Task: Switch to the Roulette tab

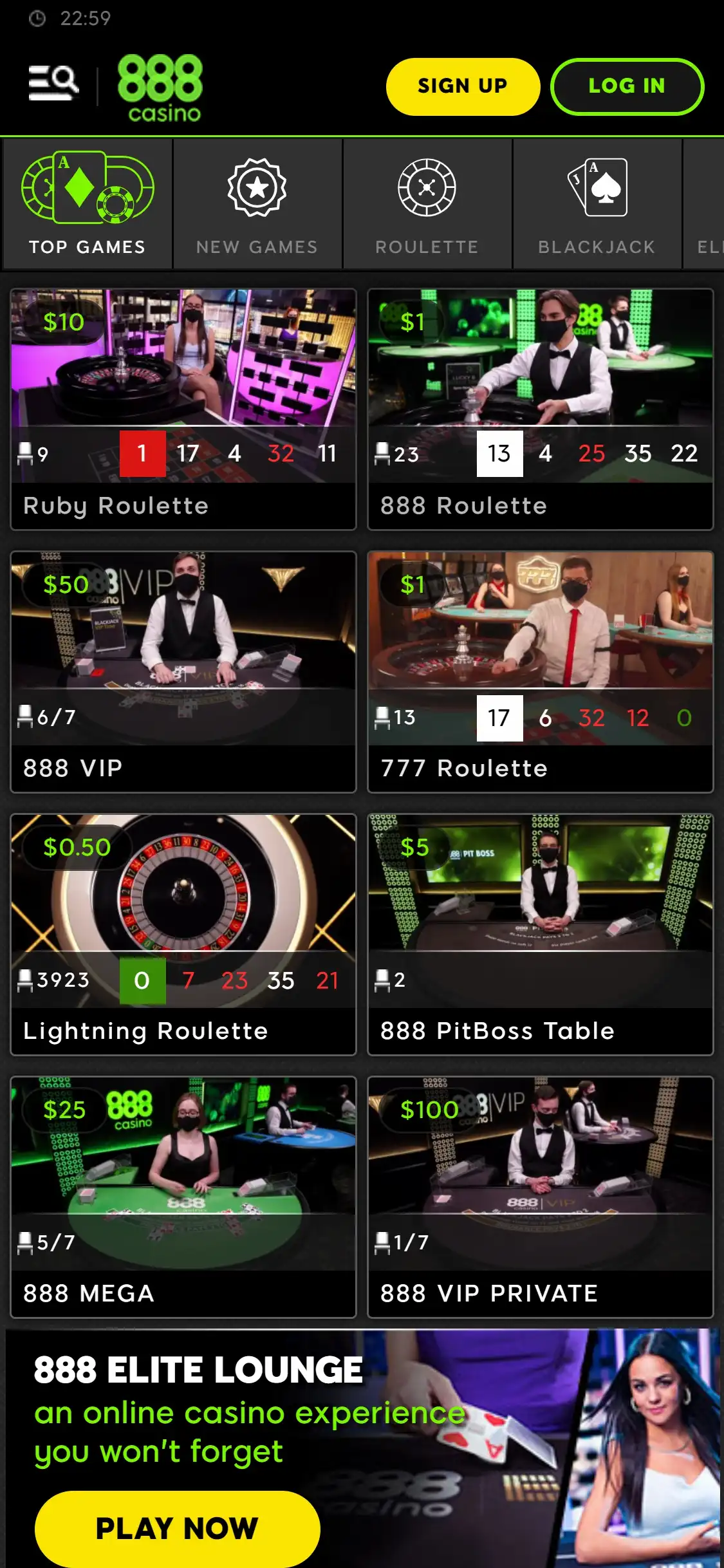Action: click(427, 205)
